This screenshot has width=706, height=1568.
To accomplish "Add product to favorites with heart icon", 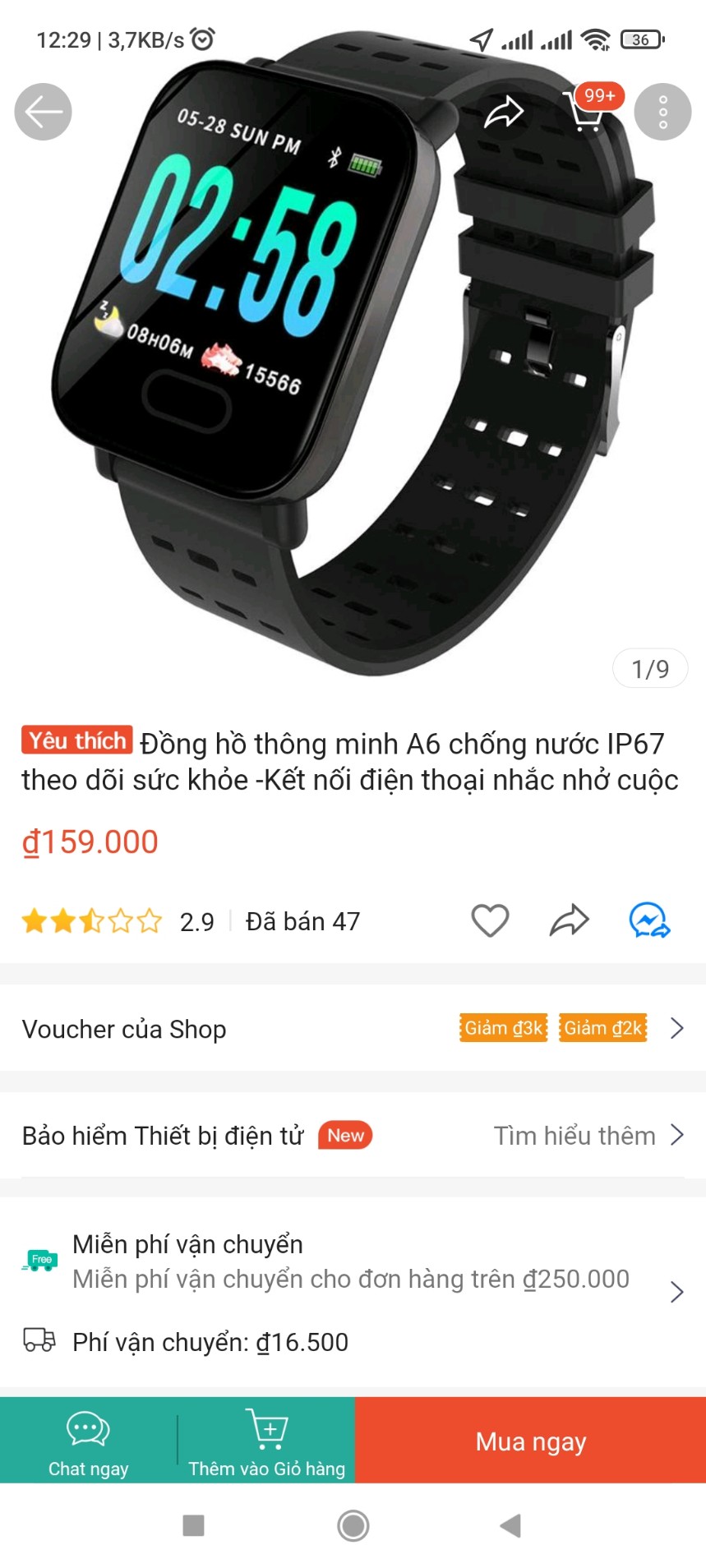I will (490, 920).
